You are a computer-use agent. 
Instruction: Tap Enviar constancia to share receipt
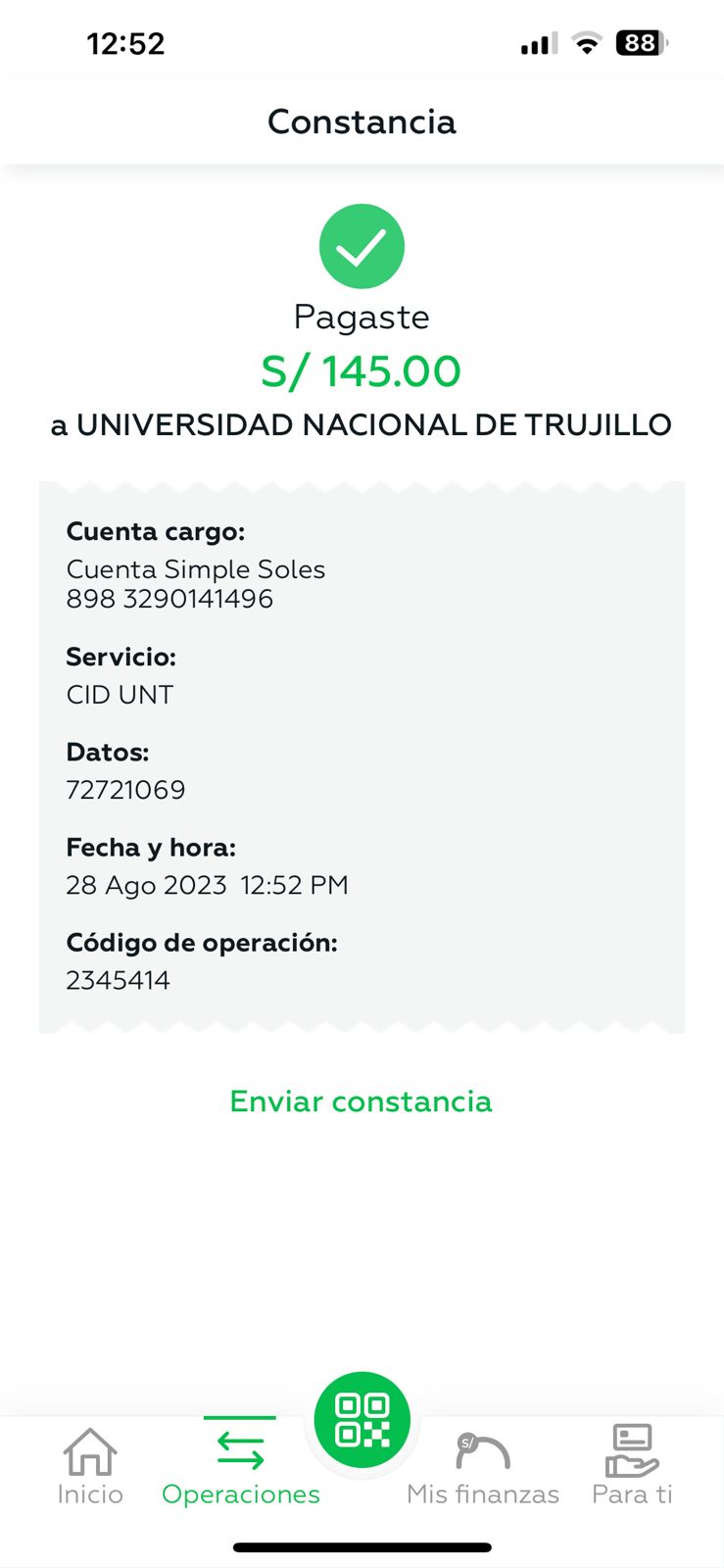pos(361,1102)
